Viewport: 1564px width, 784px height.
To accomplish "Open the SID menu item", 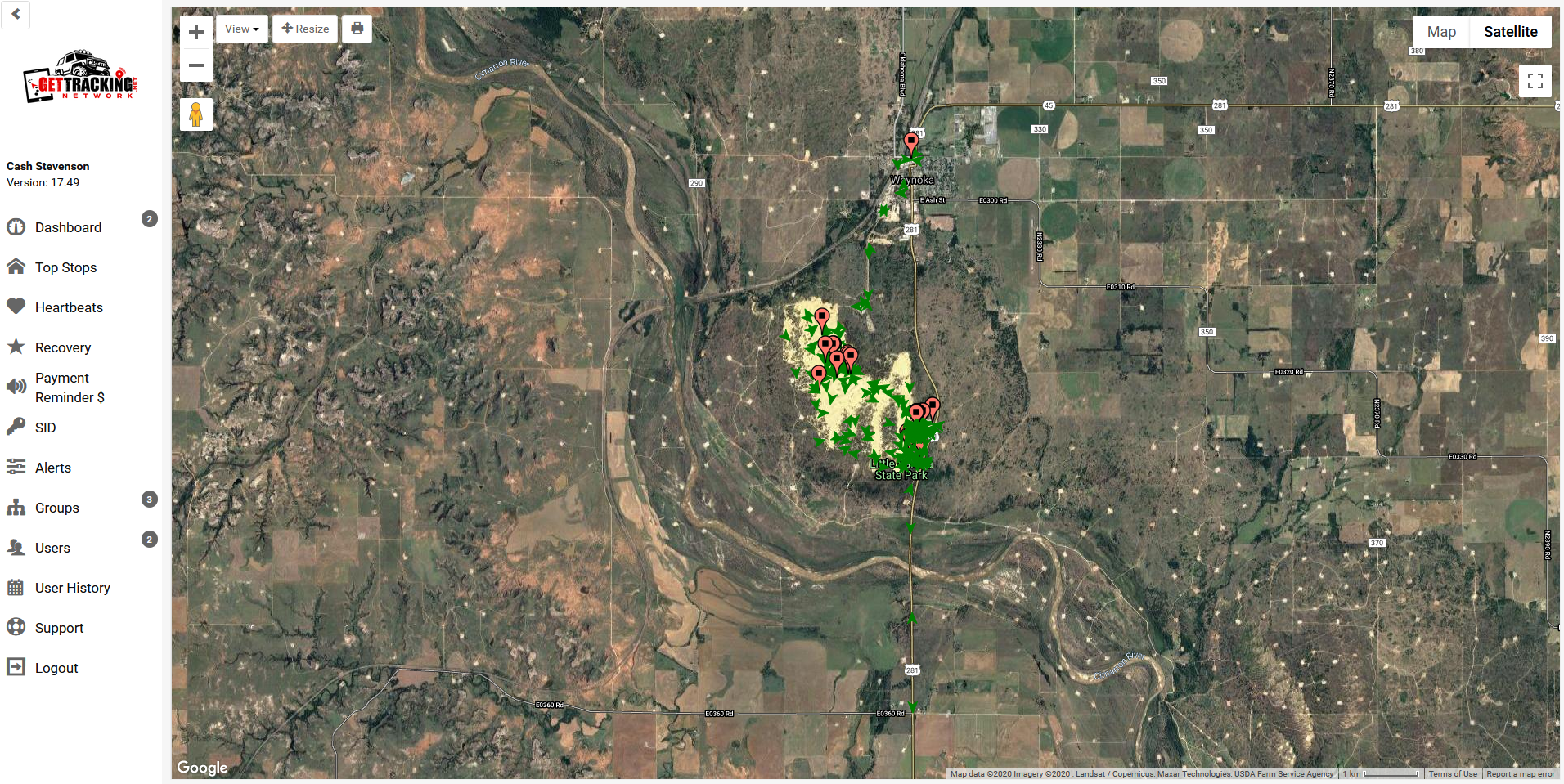I will (45, 428).
